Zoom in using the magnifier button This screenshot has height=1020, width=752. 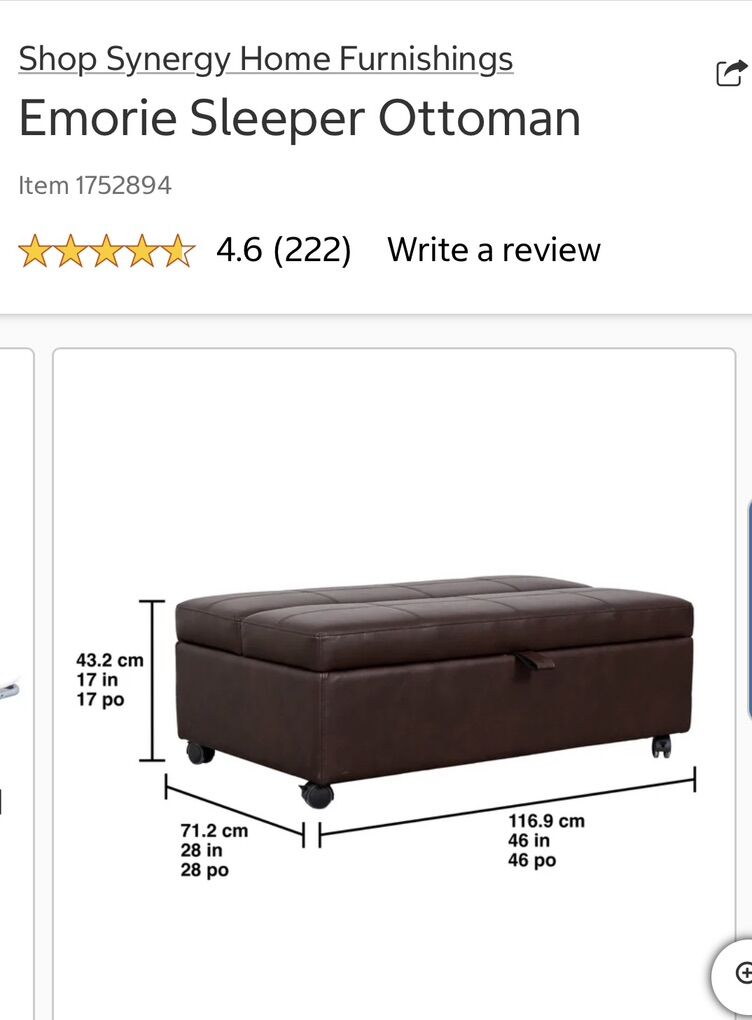click(741, 973)
